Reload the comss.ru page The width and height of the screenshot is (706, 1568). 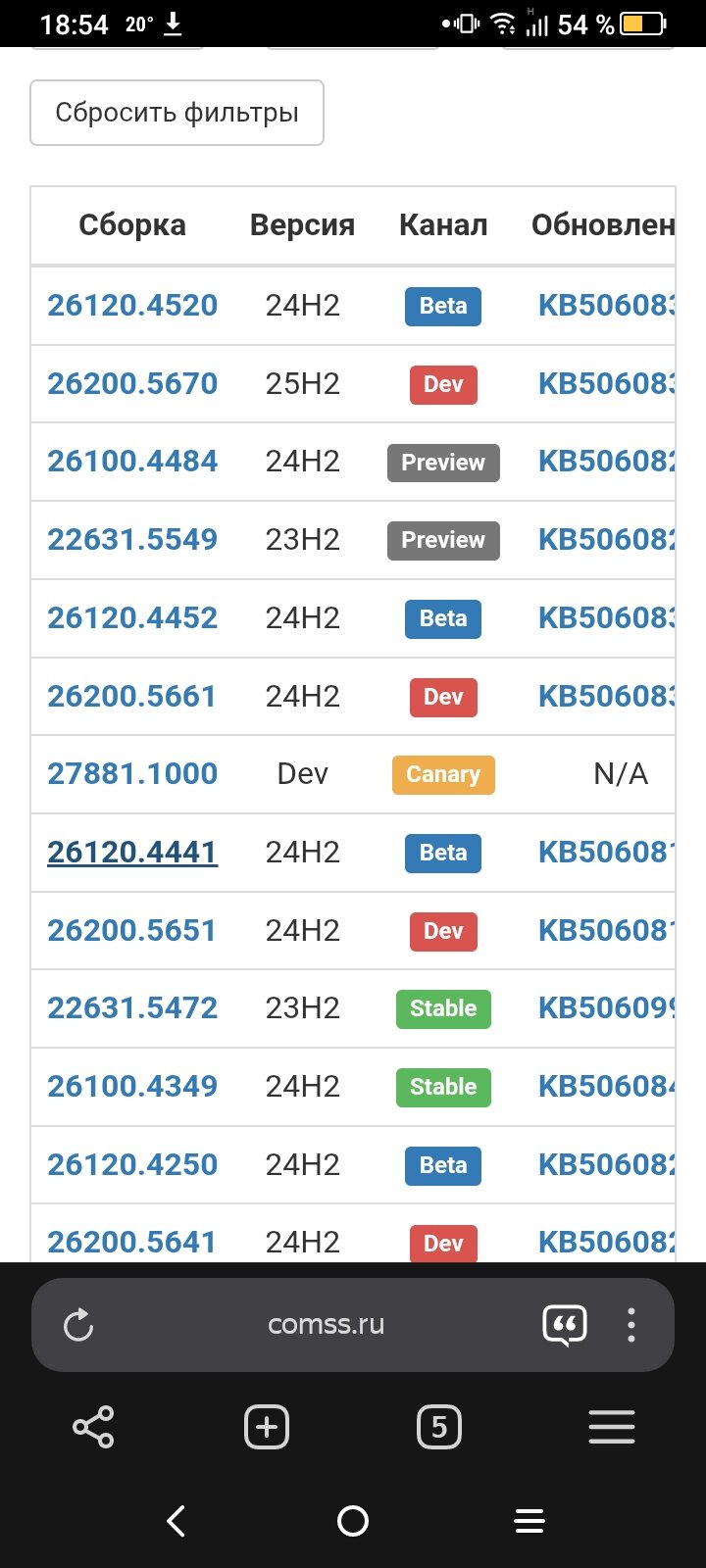(x=78, y=1325)
